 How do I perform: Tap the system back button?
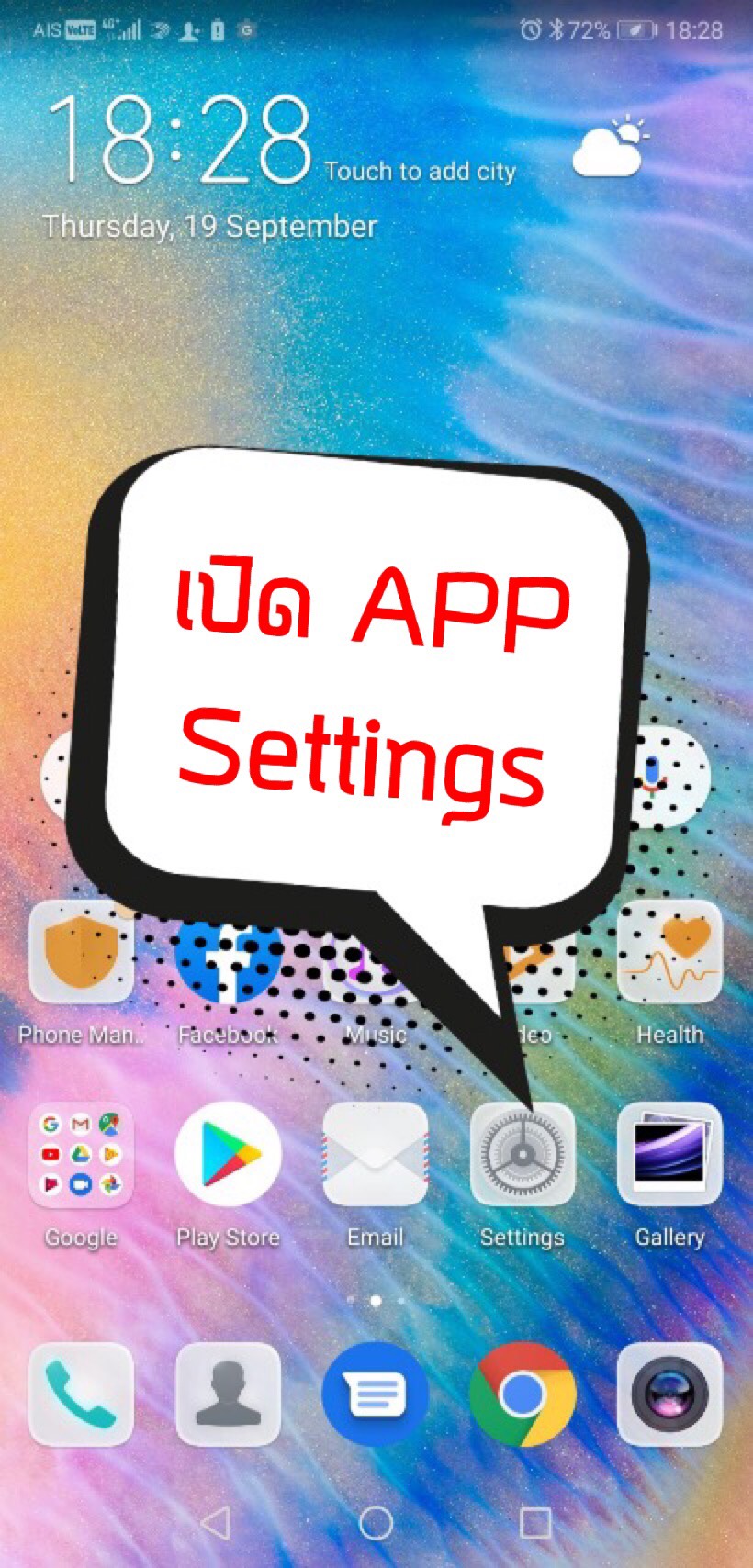coord(215,1523)
